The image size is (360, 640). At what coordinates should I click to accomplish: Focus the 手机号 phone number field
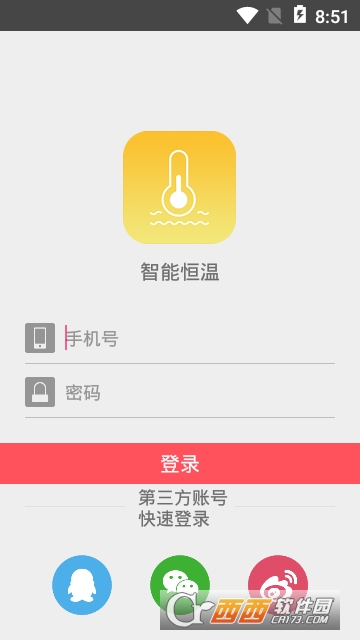click(200, 338)
